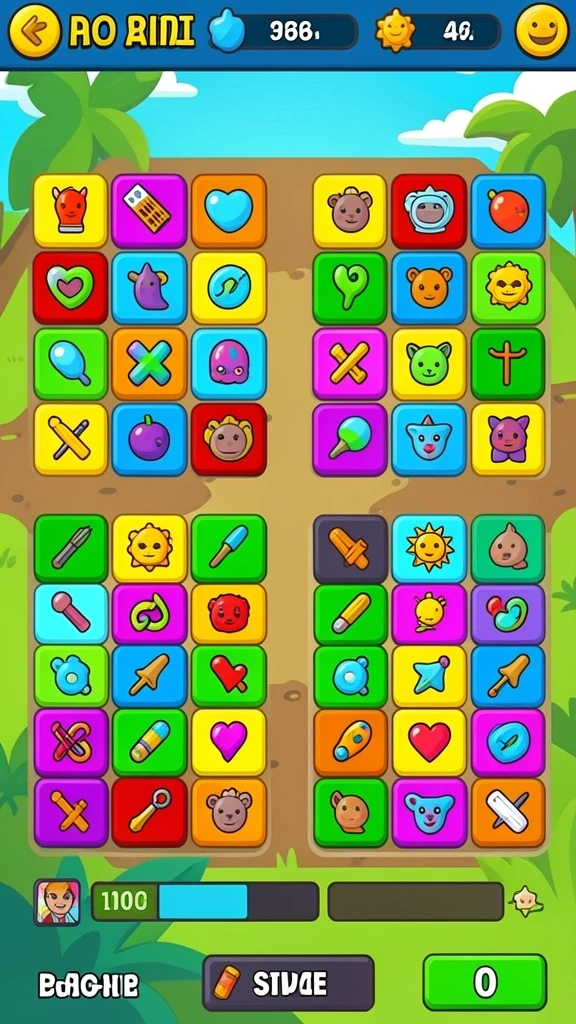Tap the red tile with the astronaut
The width and height of the screenshot is (576, 1024).
click(429, 211)
